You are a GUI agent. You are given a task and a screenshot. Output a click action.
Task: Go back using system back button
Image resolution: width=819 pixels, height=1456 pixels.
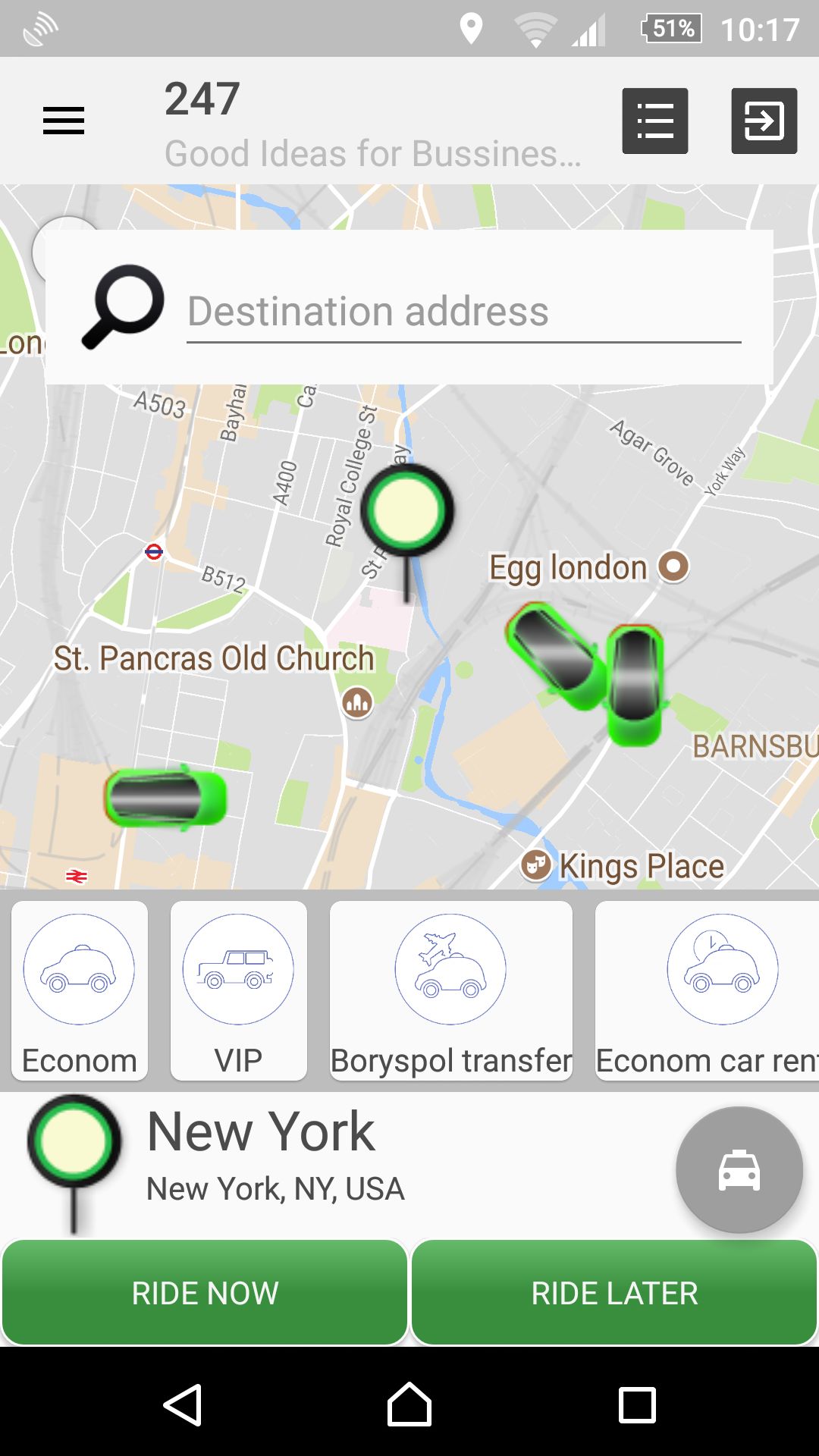[182, 1404]
